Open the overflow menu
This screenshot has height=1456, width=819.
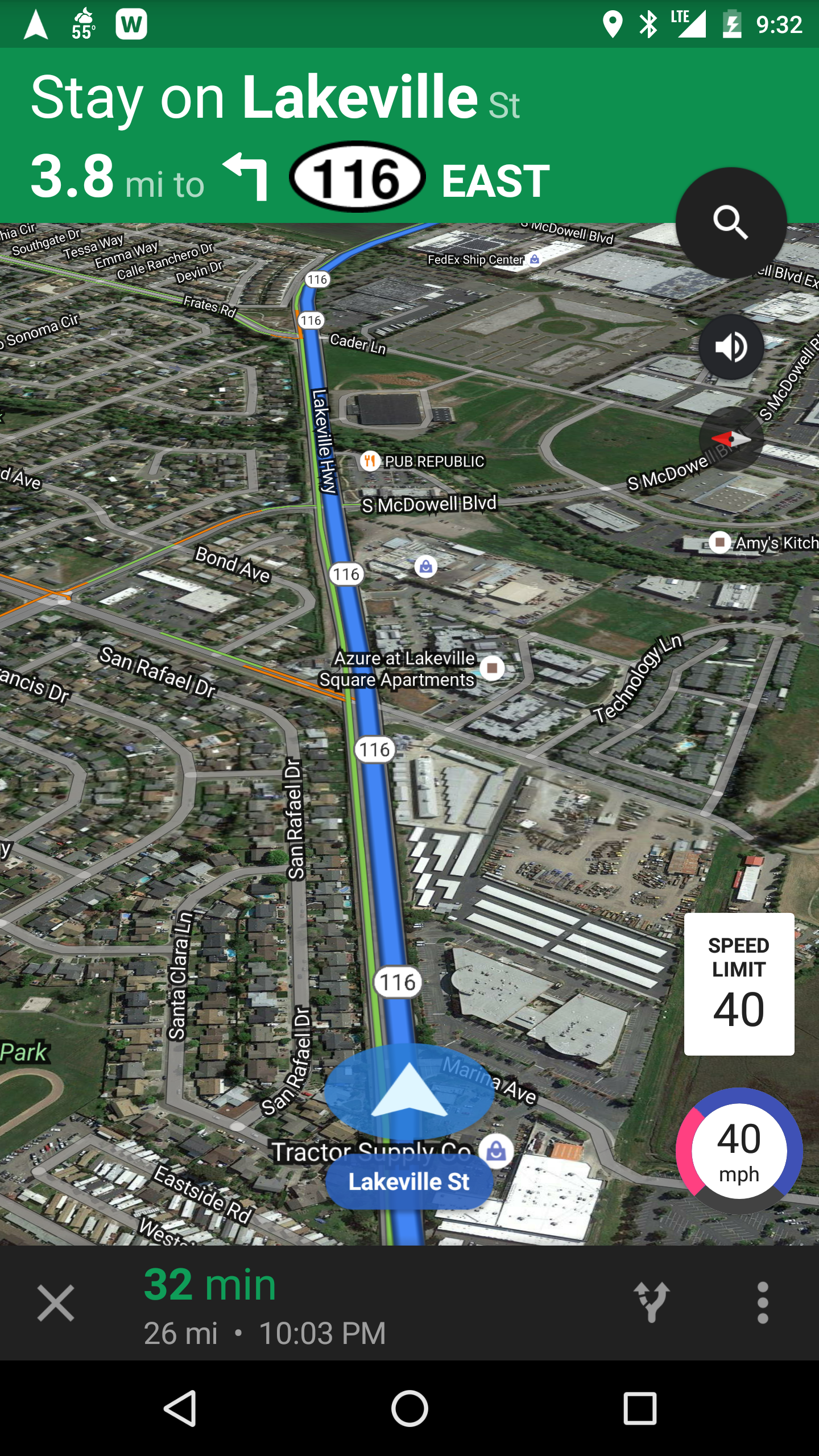763,1302
